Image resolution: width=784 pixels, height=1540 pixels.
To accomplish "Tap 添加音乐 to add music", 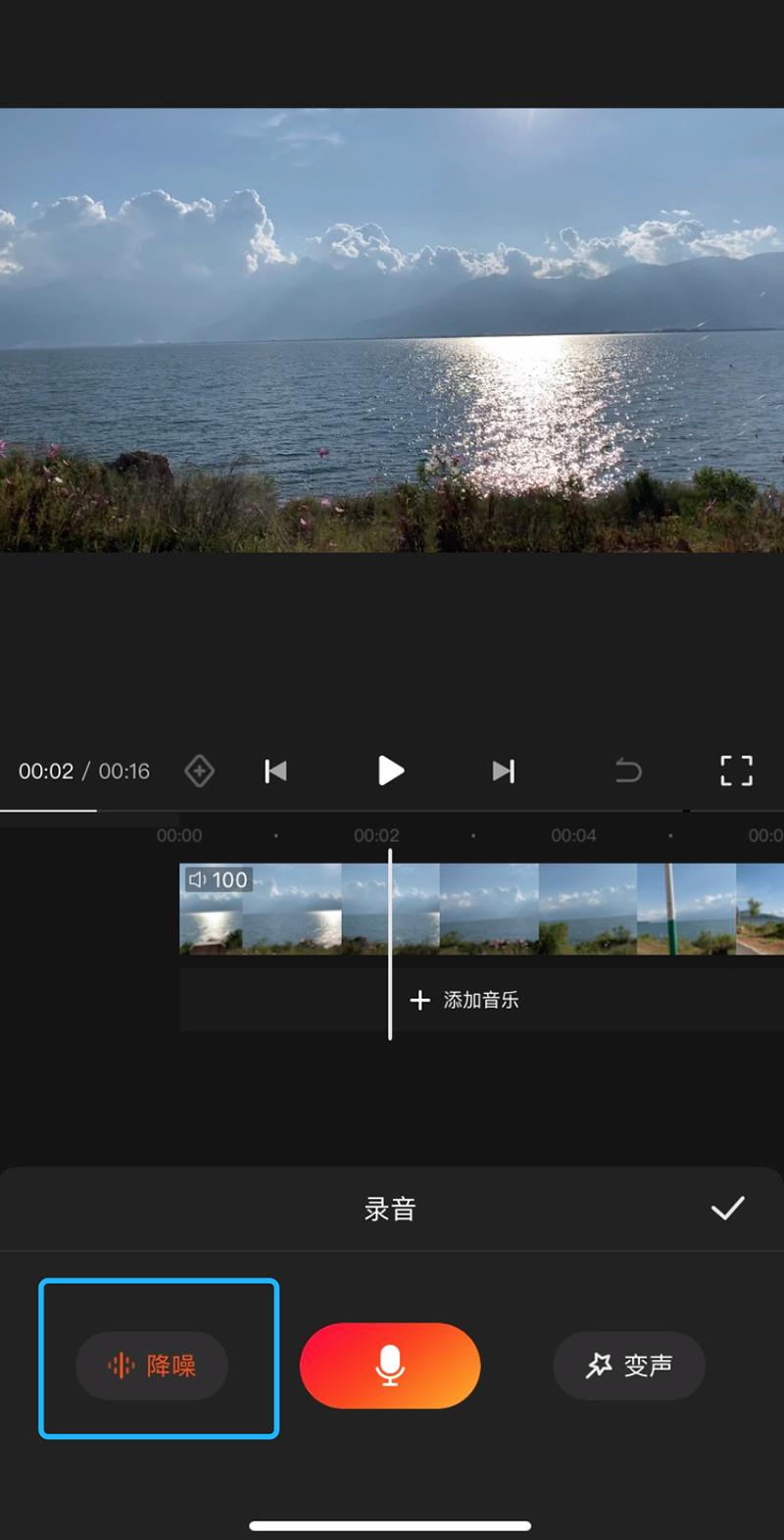I will tap(465, 1000).
